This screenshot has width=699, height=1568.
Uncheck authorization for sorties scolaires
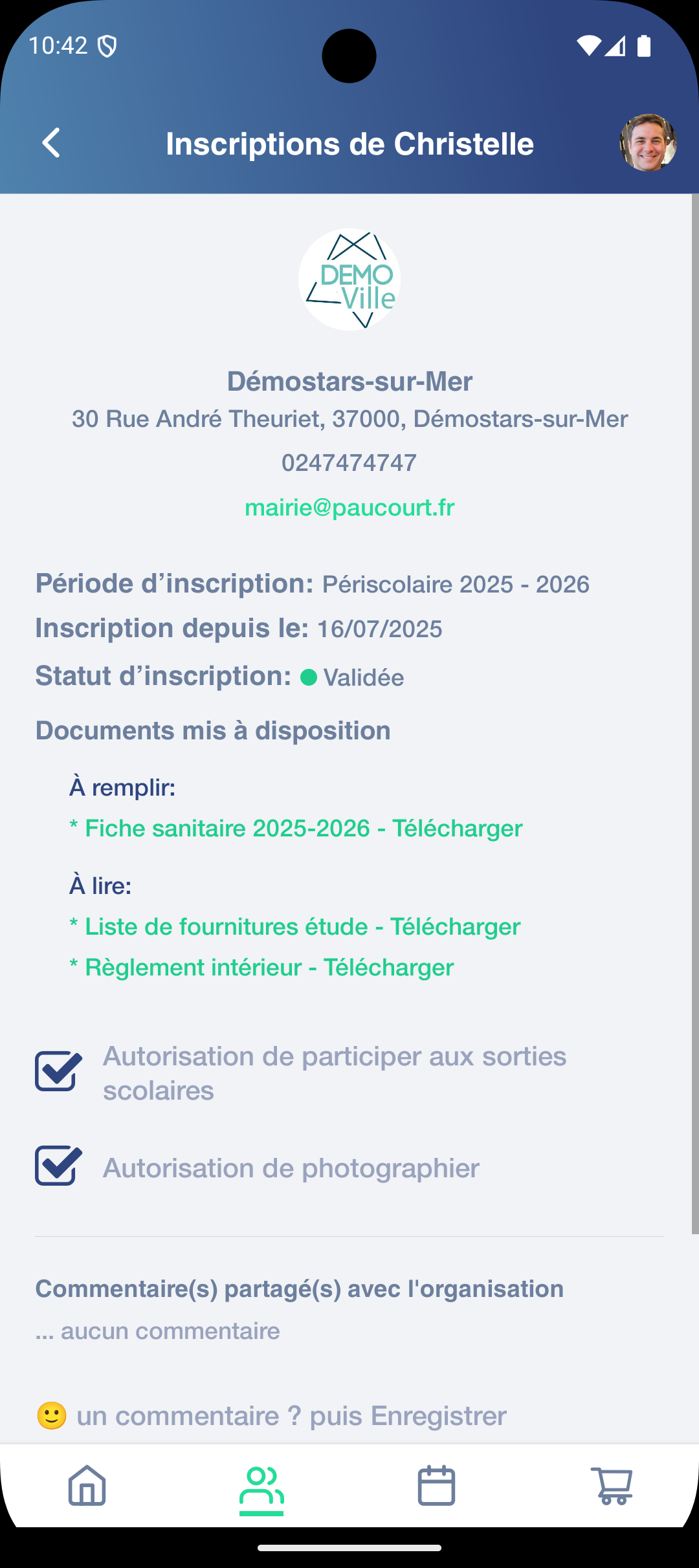58,1072
